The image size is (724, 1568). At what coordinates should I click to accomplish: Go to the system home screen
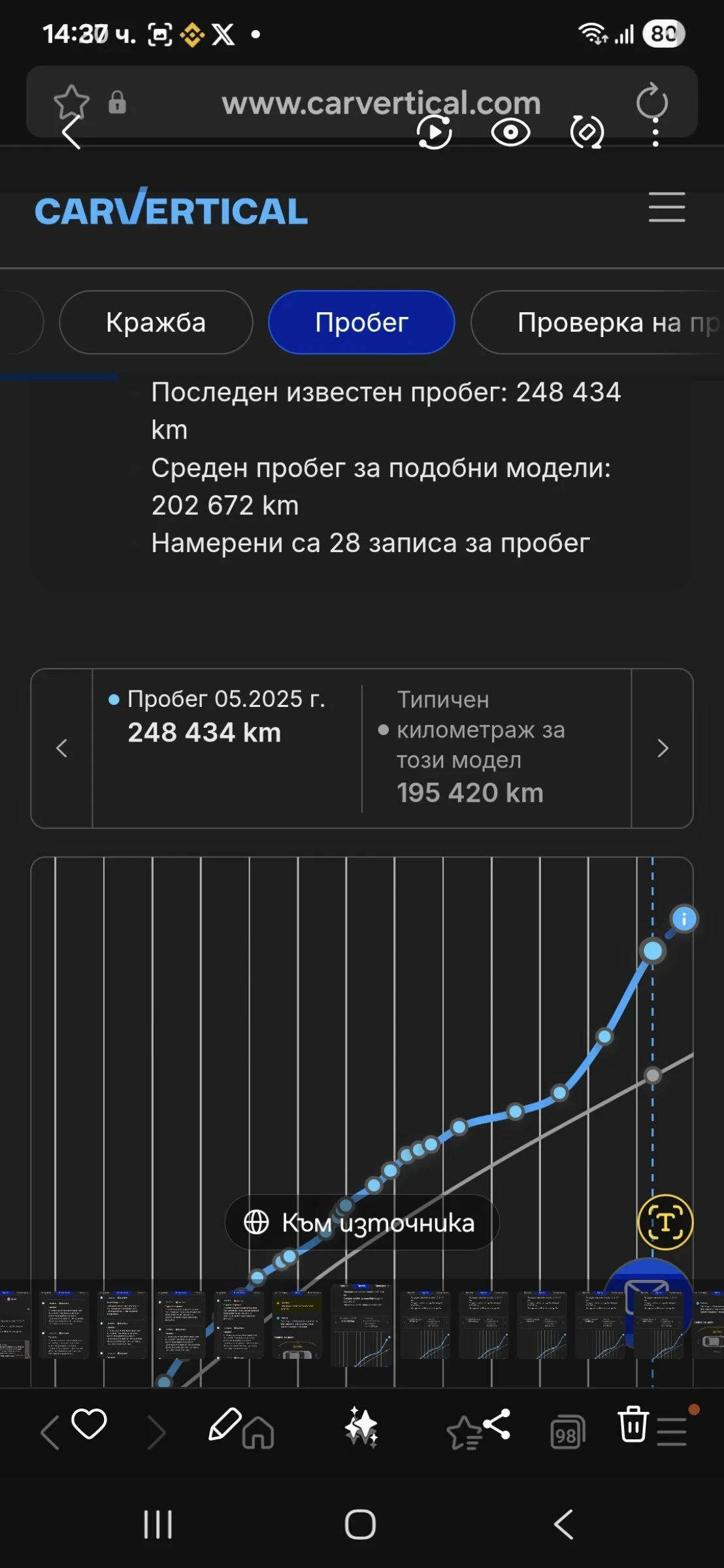[361, 1524]
